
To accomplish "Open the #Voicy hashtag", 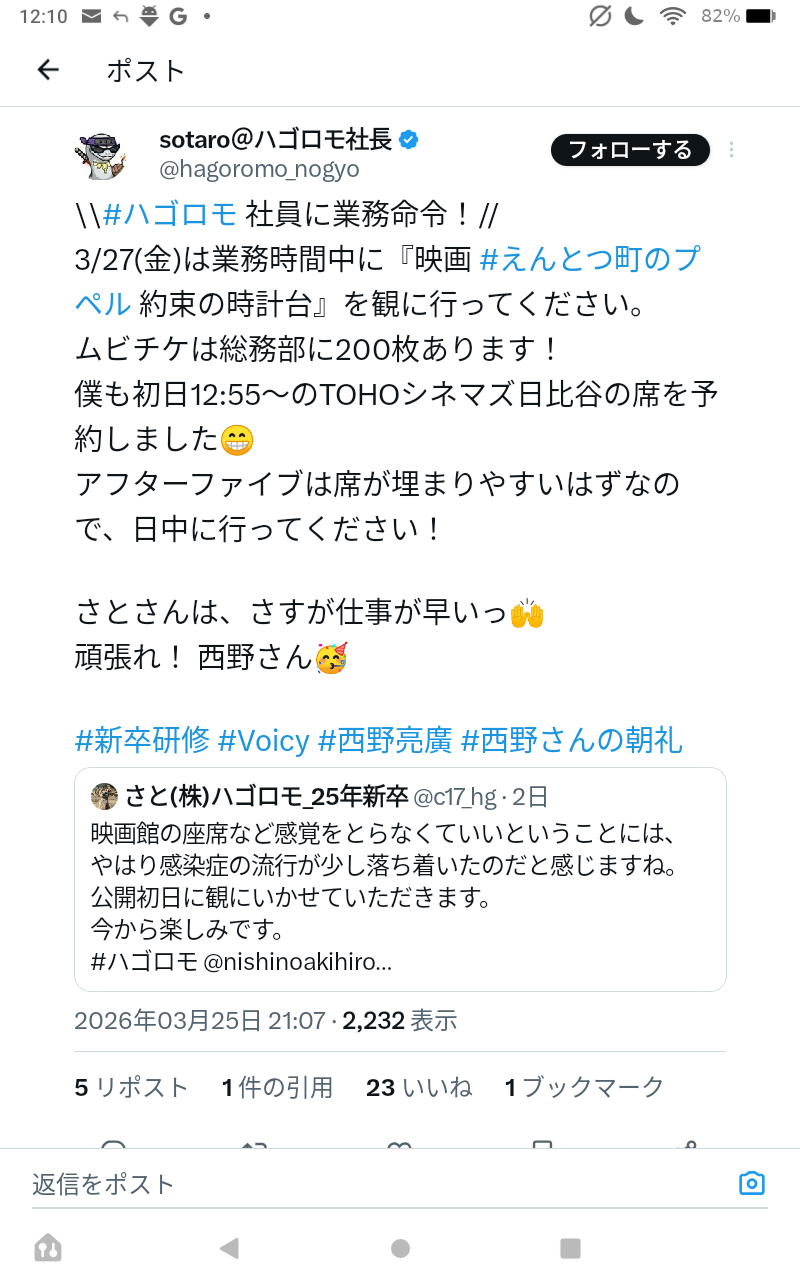I will pos(264,740).
